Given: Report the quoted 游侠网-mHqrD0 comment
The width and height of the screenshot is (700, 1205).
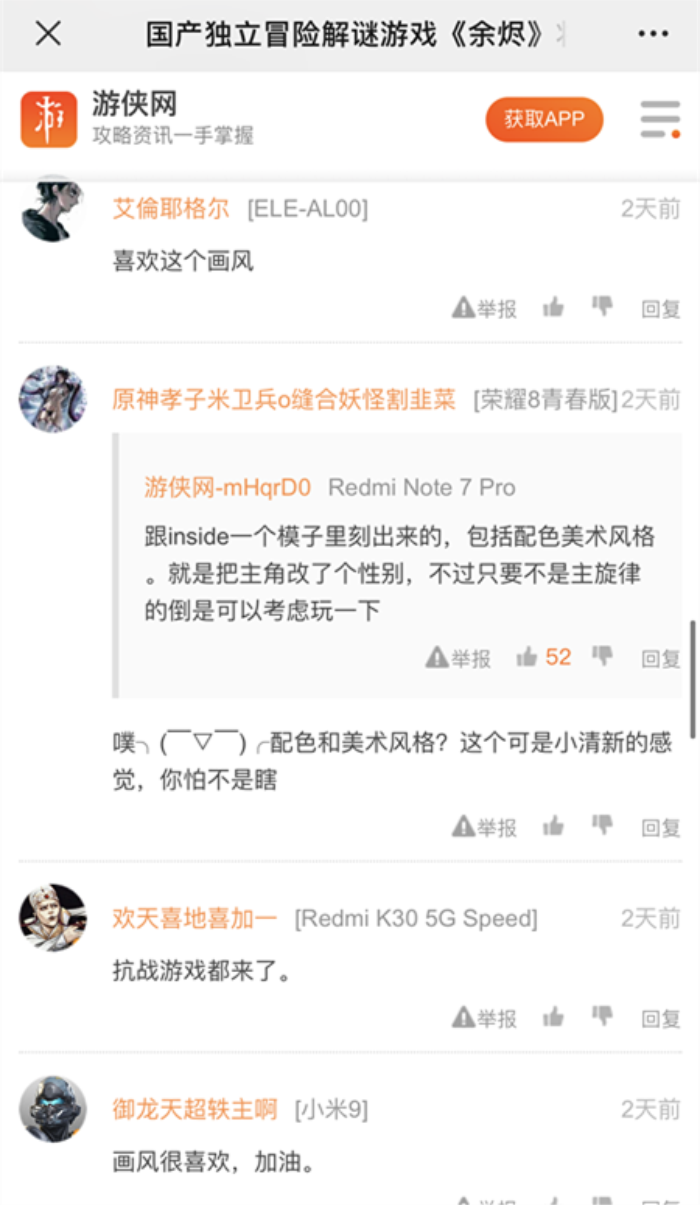Looking at the screenshot, I should (x=458, y=658).
